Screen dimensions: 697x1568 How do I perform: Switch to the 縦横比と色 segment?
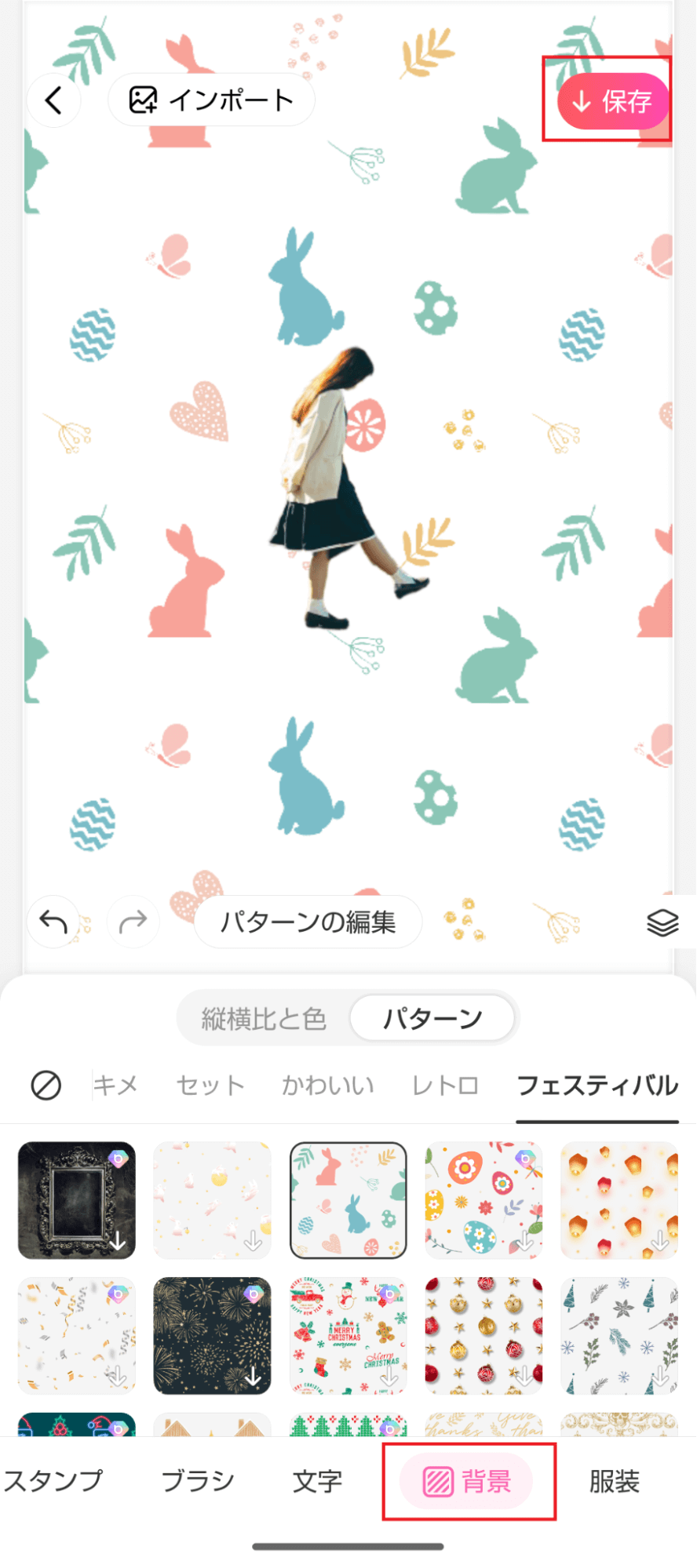pyautogui.click(x=260, y=1017)
